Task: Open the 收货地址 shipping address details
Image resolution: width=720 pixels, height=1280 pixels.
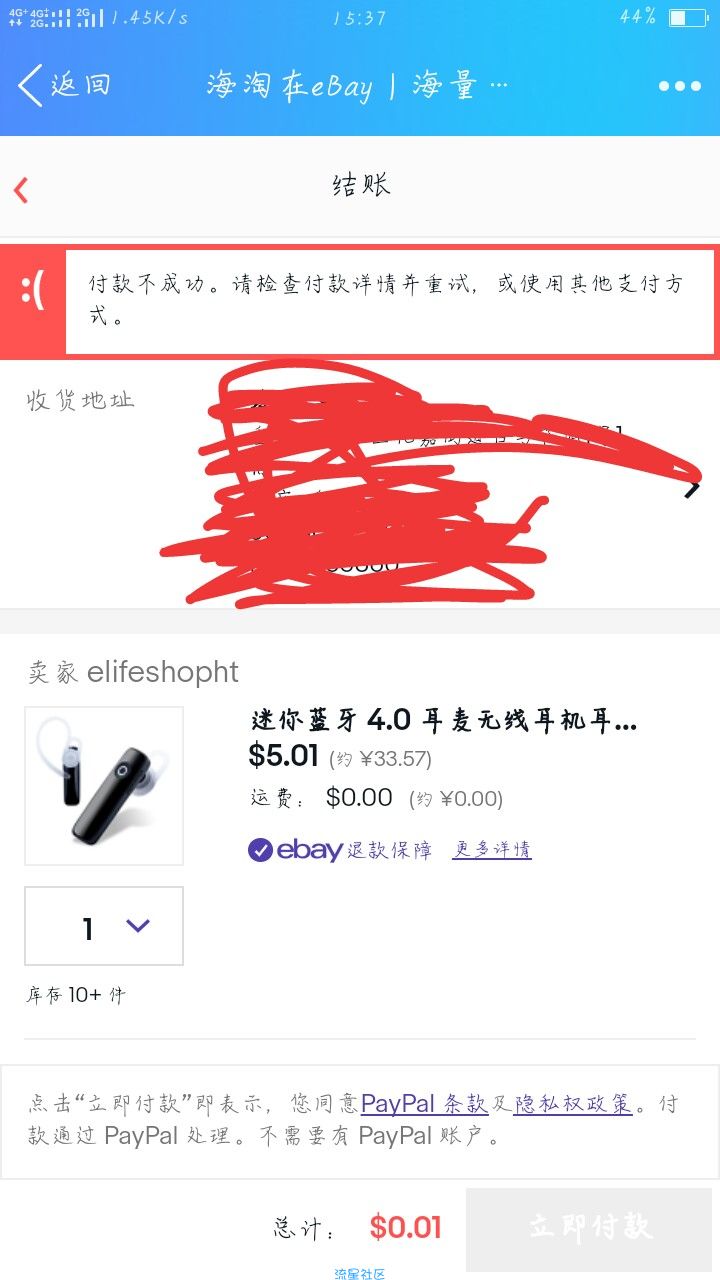Action: (692, 489)
